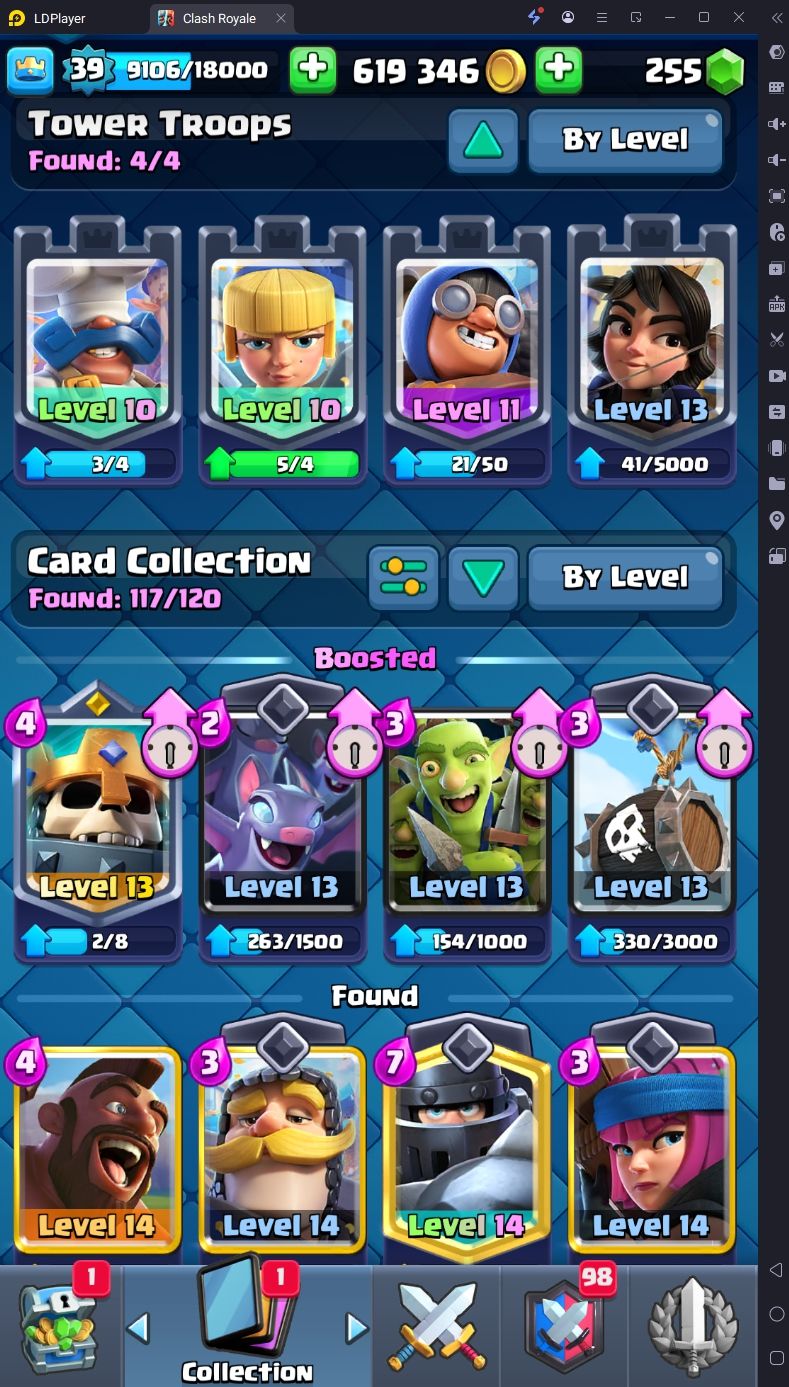This screenshot has height=1387, width=789.
Task: Change Tower Troops sorting via By Level
Action: tap(625, 140)
